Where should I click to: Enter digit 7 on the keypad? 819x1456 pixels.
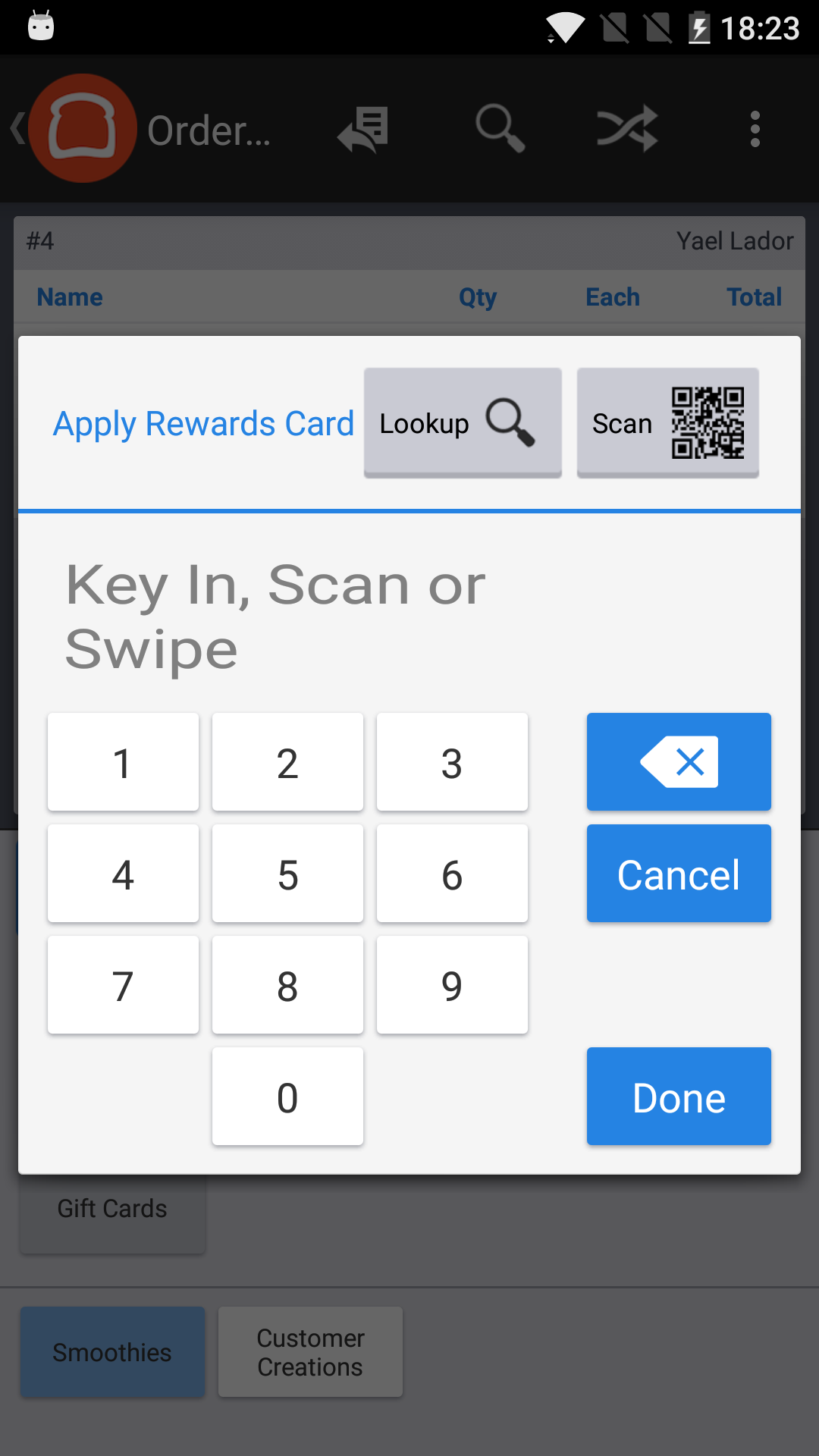[x=123, y=985]
